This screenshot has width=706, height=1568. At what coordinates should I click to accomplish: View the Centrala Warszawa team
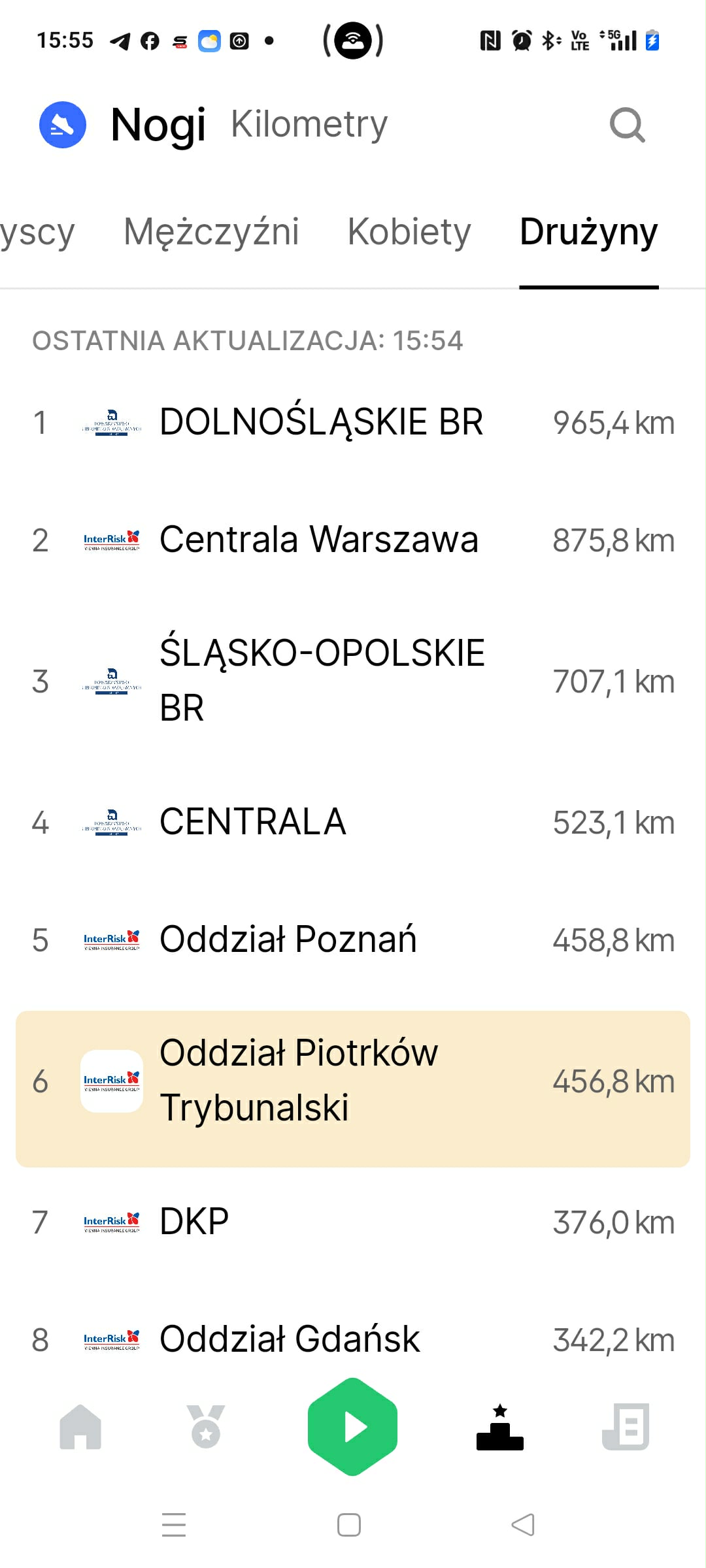point(353,540)
